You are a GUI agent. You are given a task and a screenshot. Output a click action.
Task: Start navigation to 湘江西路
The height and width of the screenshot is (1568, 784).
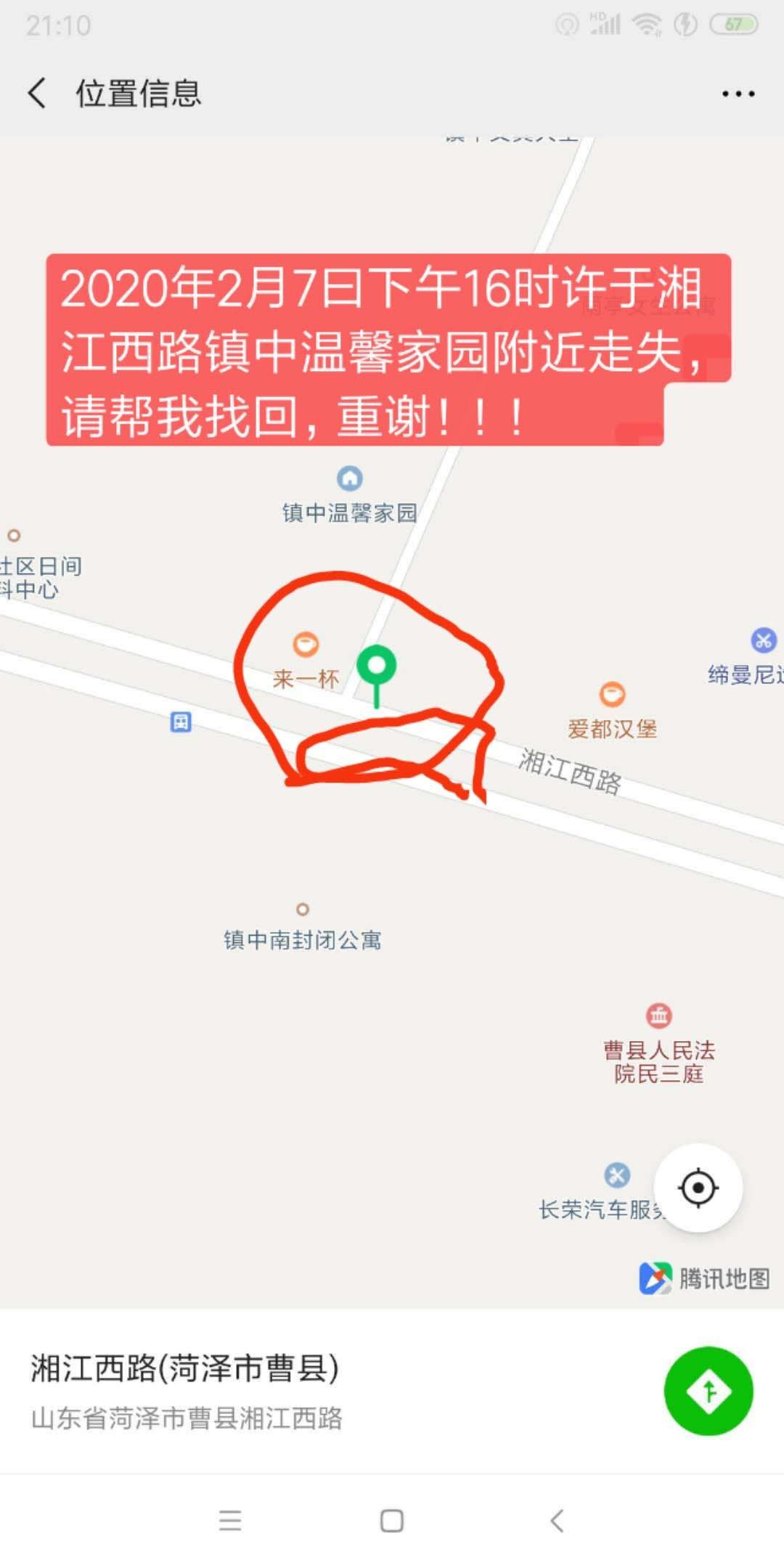pos(709,1391)
